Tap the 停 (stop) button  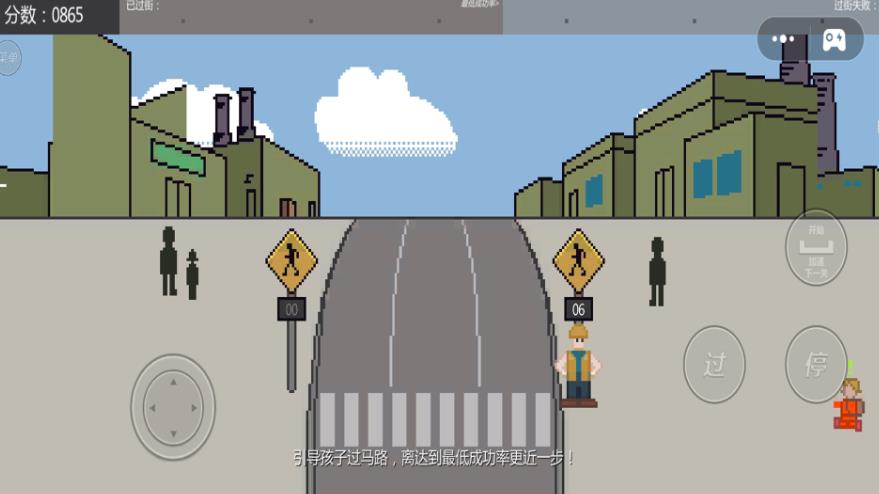click(x=815, y=365)
